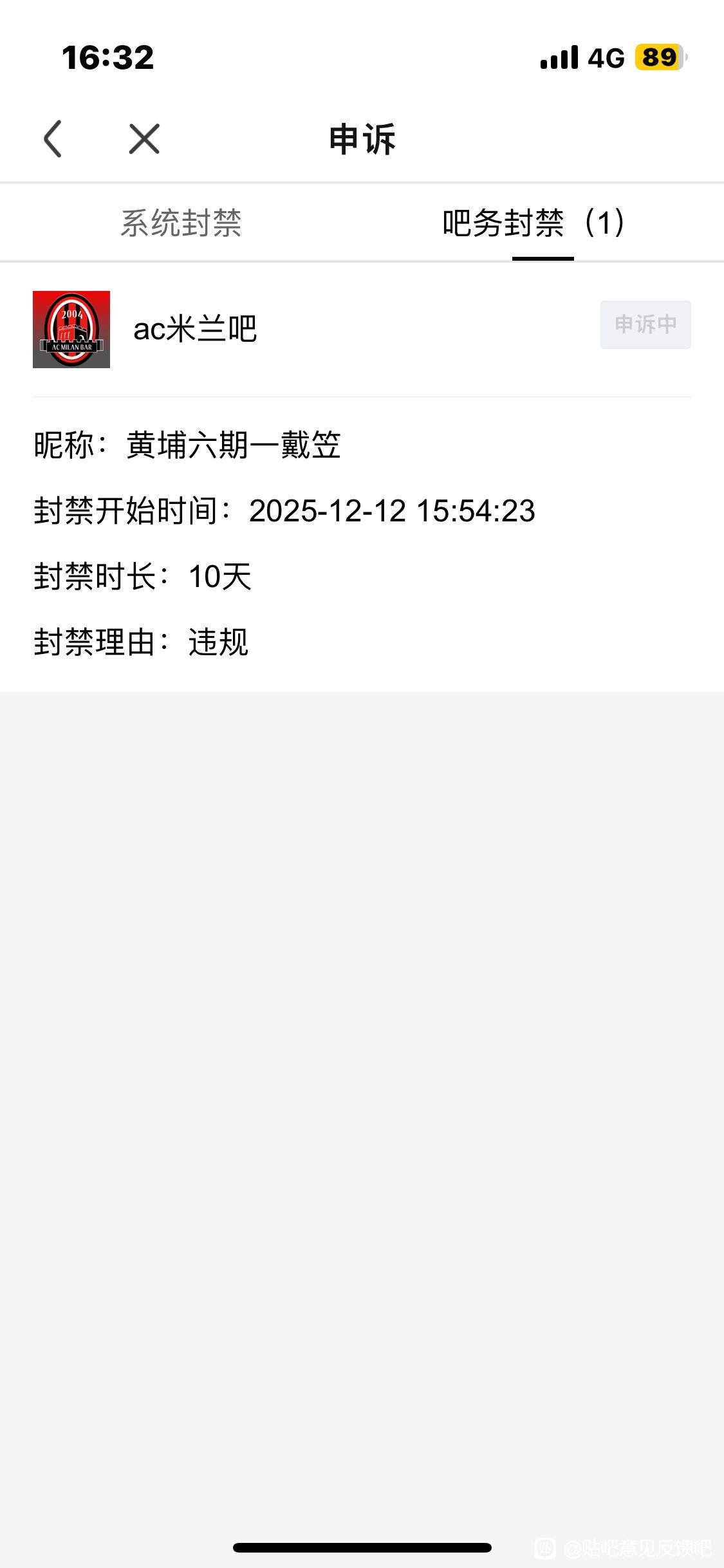Image resolution: width=724 pixels, height=1568 pixels.
Task: Select the 吧务封禁 tab
Action: point(534,223)
